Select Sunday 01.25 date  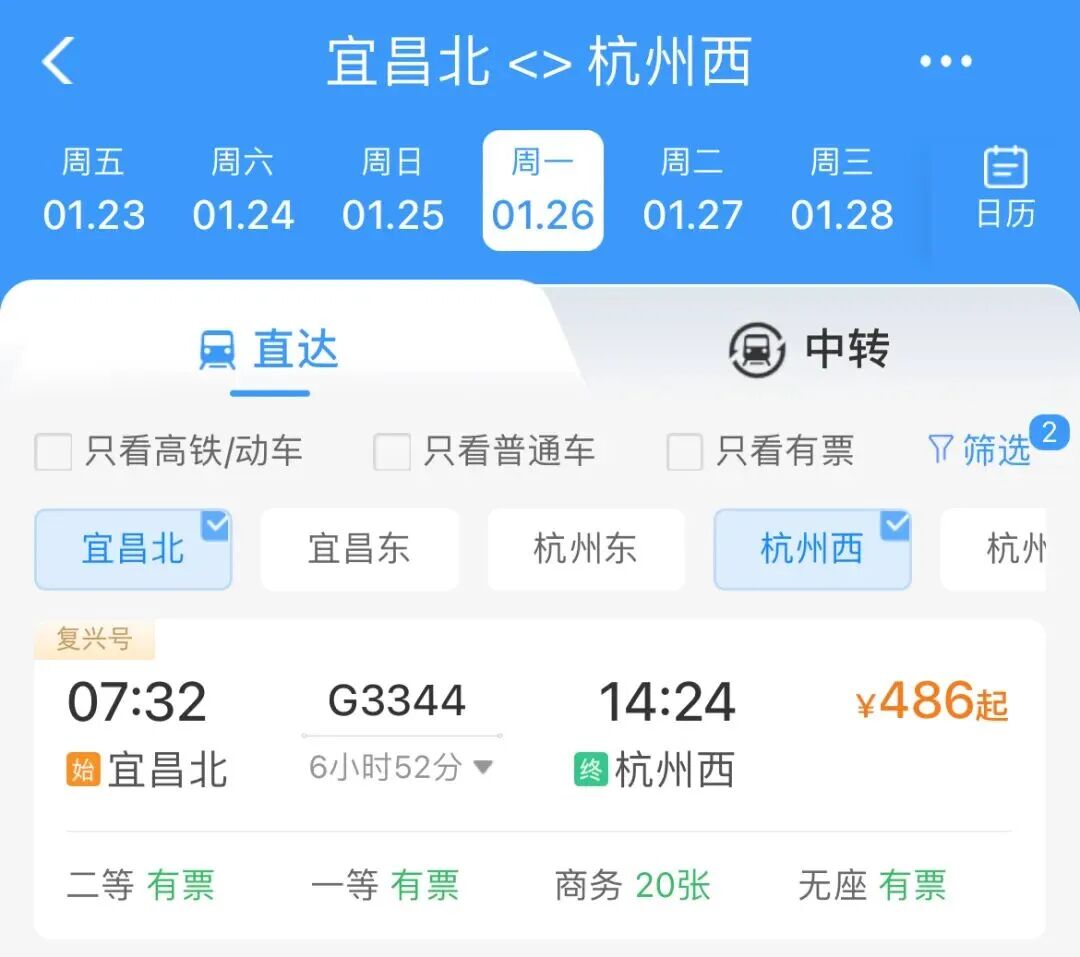(393, 190)
